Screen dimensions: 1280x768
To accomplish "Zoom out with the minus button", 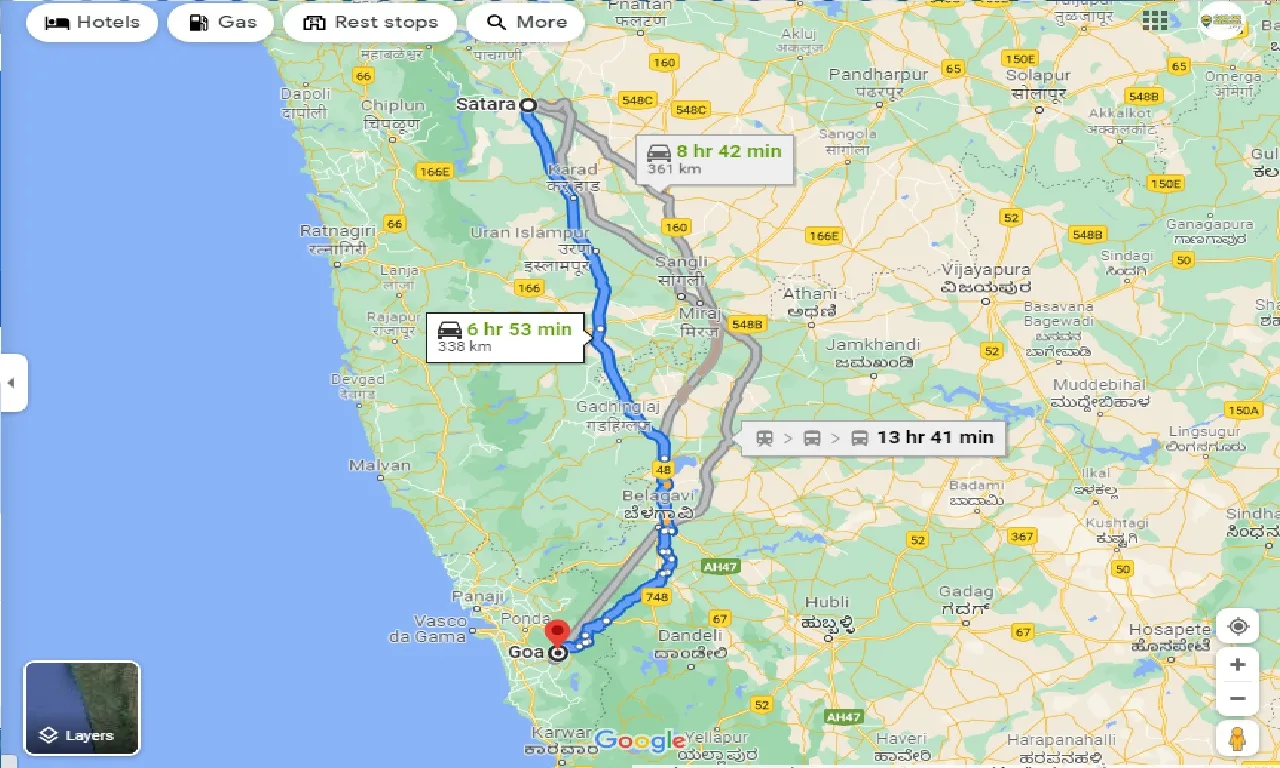I will (1238, 698).
